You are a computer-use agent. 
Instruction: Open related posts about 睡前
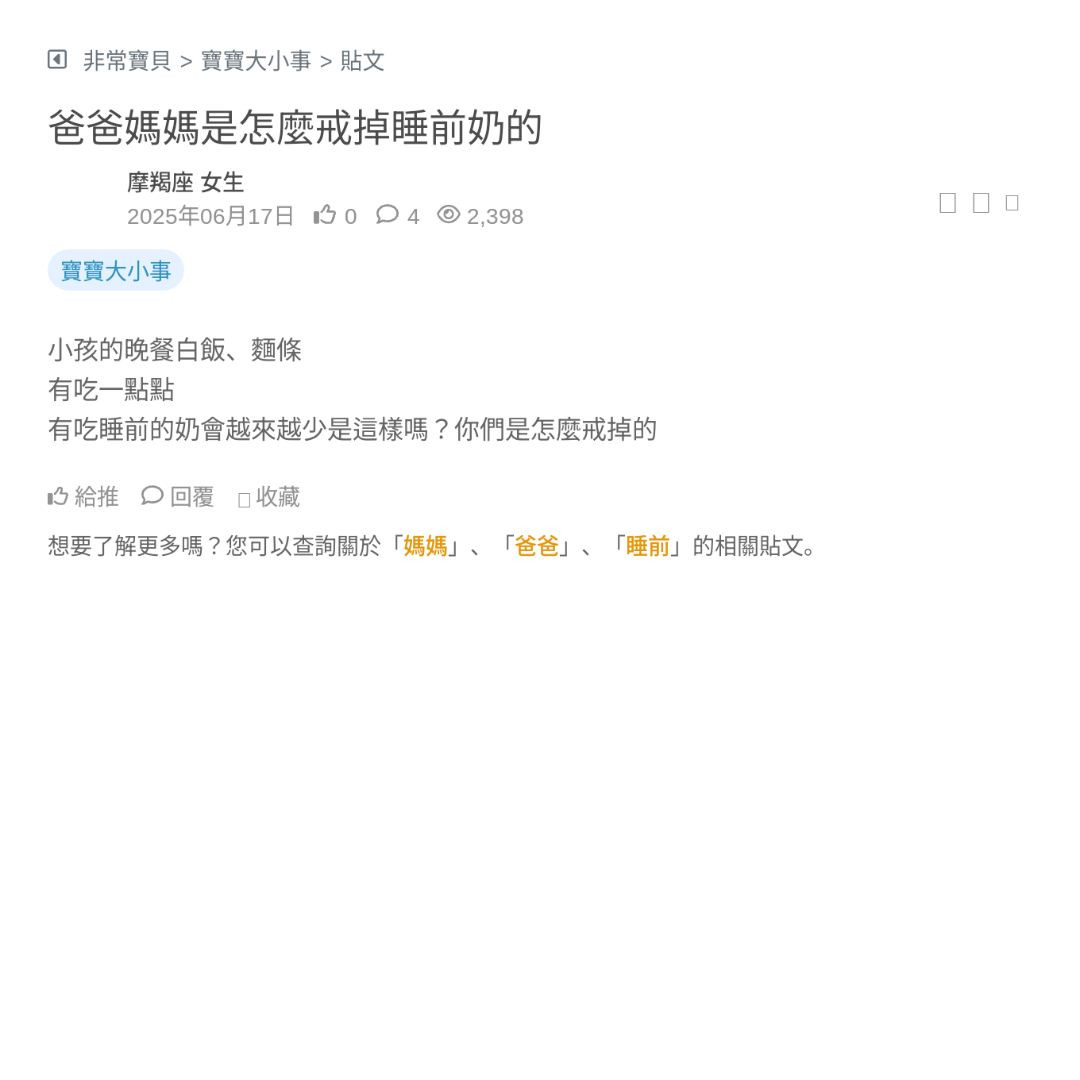pos(647,546)
